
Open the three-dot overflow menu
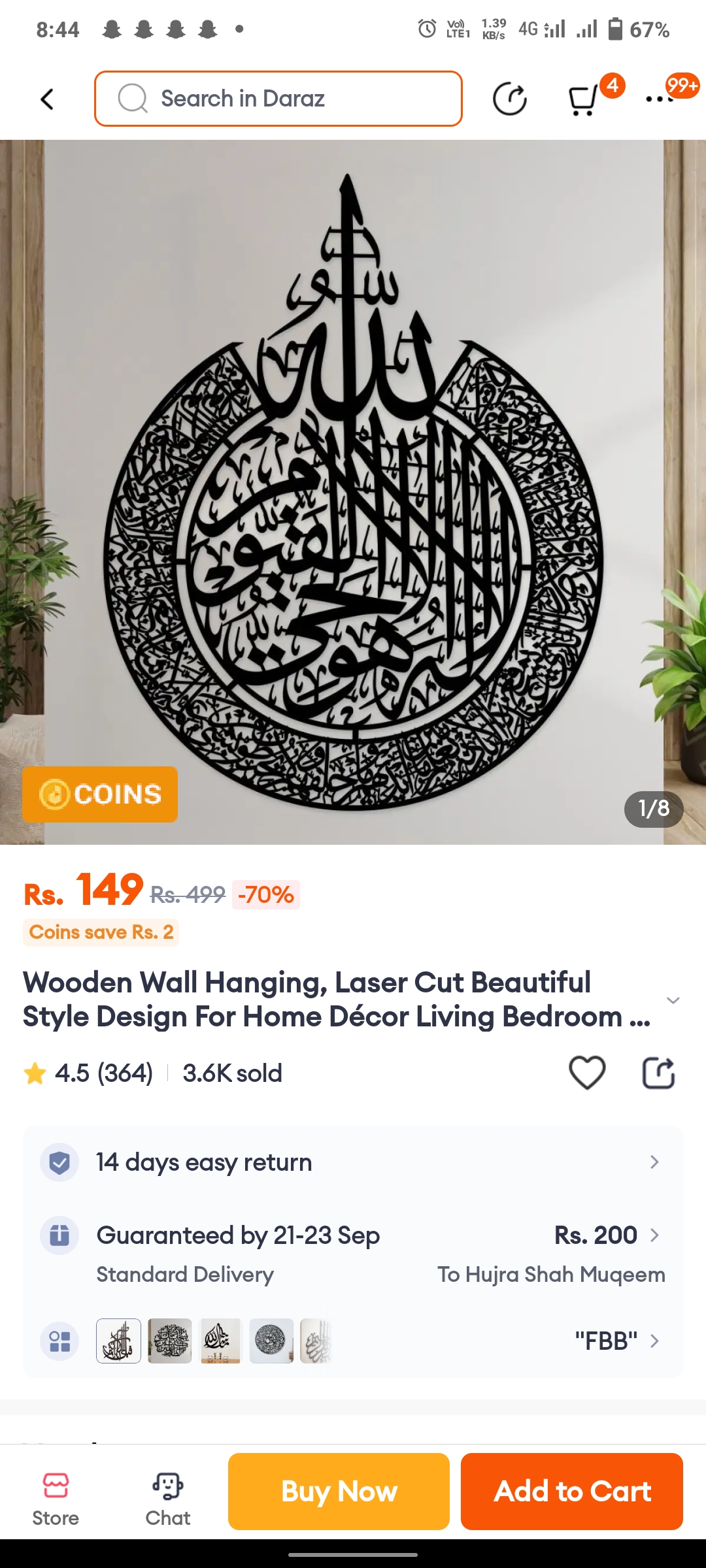(658, 99)
